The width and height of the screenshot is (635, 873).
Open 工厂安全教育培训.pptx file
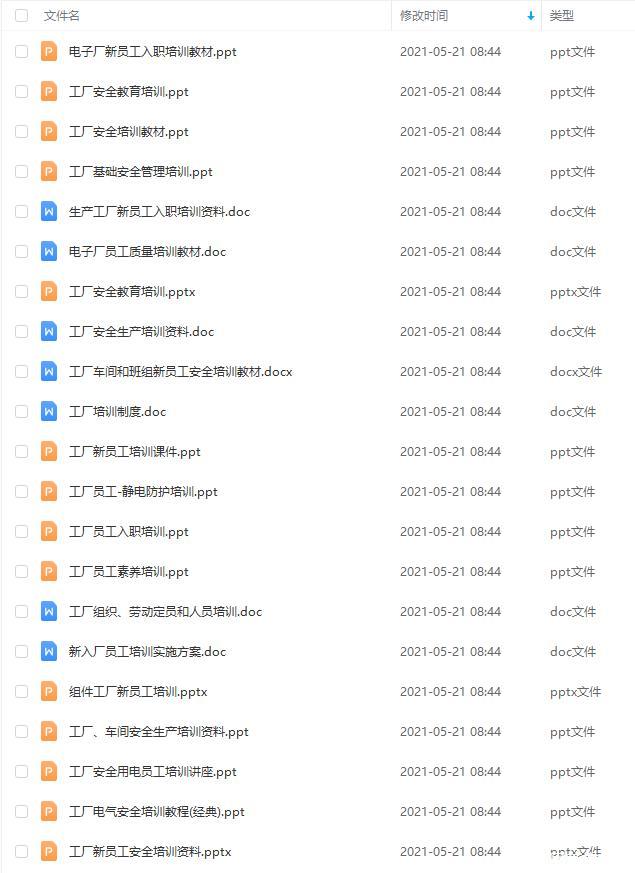coord(132,292)
